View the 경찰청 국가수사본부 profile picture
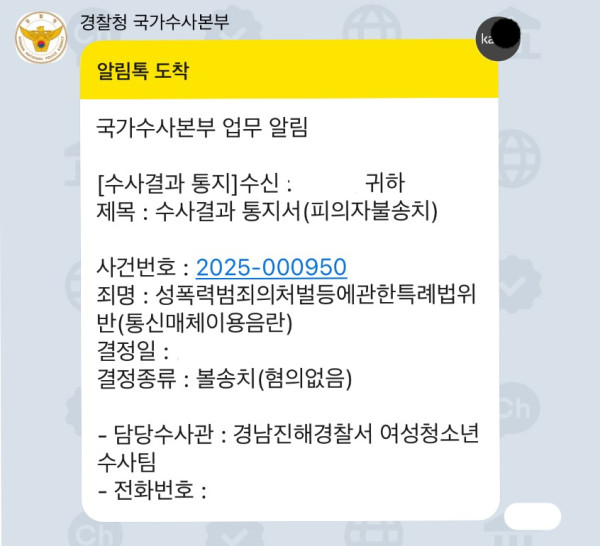This screenshot has width=600, height=546. pos(40,39)
